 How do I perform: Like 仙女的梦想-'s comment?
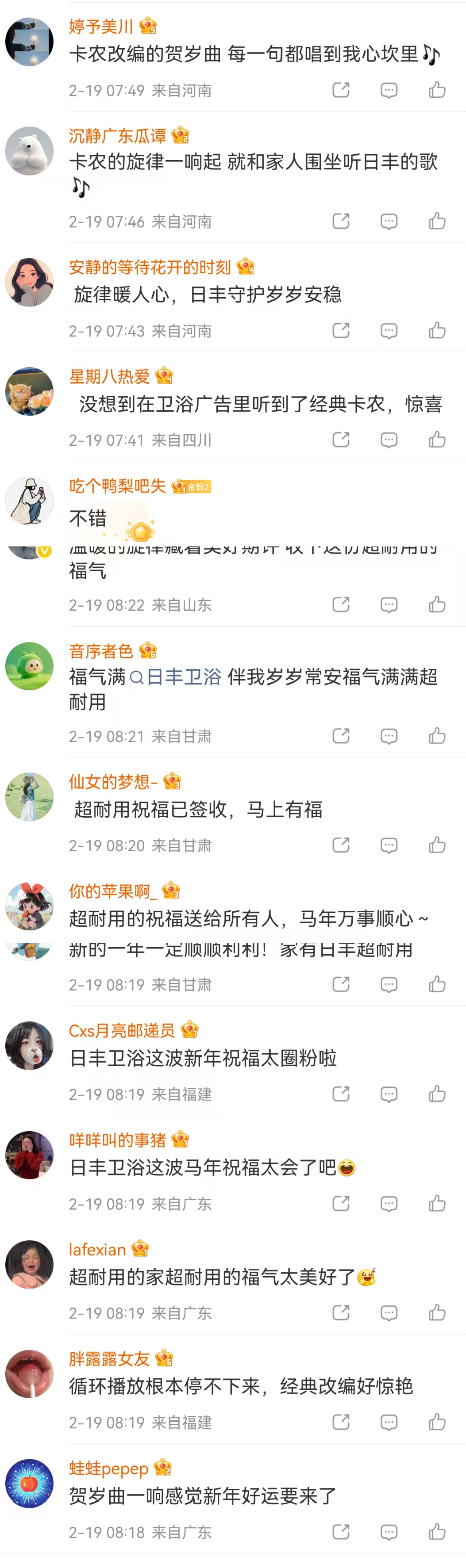pyautogui.click(x=437, y=845)
